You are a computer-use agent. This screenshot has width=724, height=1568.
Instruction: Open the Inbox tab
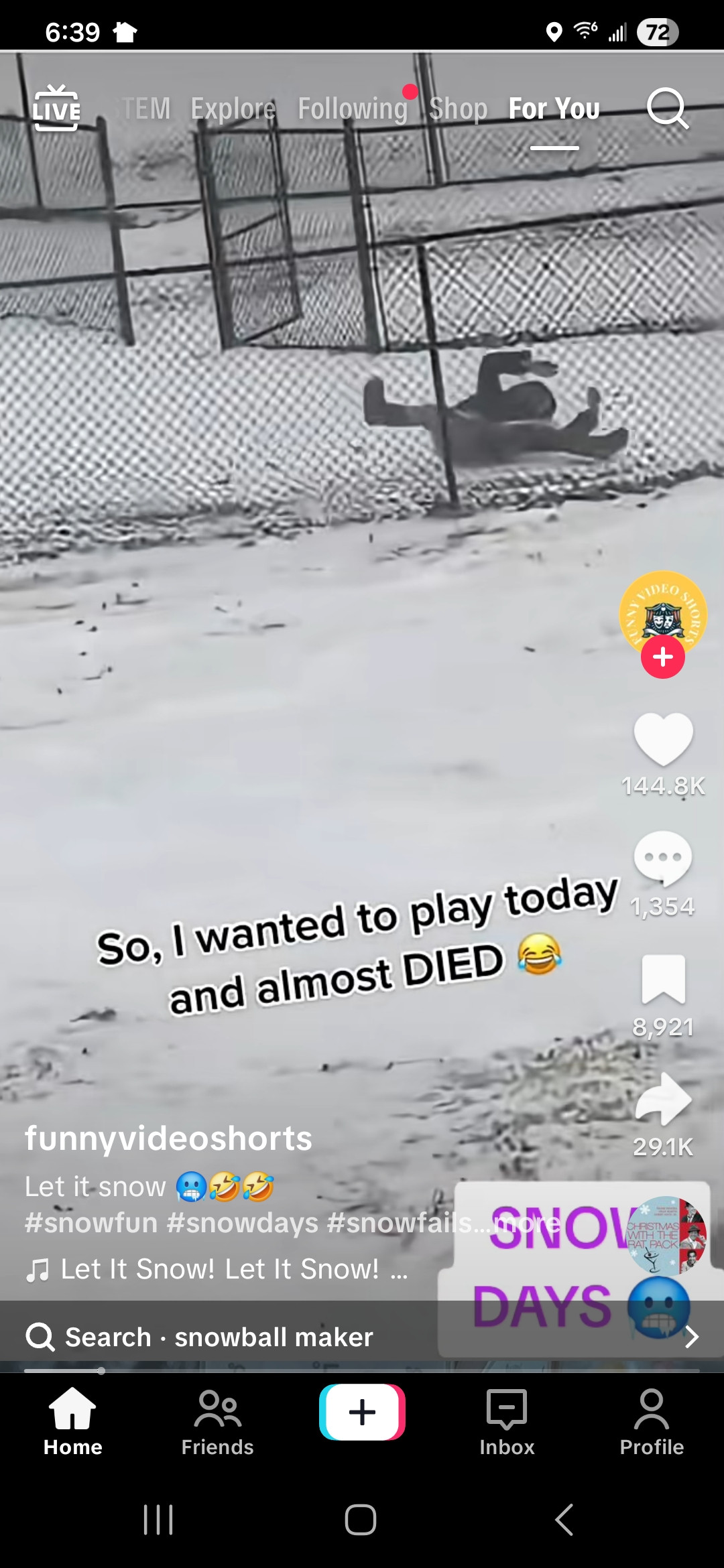point(507,1422)
